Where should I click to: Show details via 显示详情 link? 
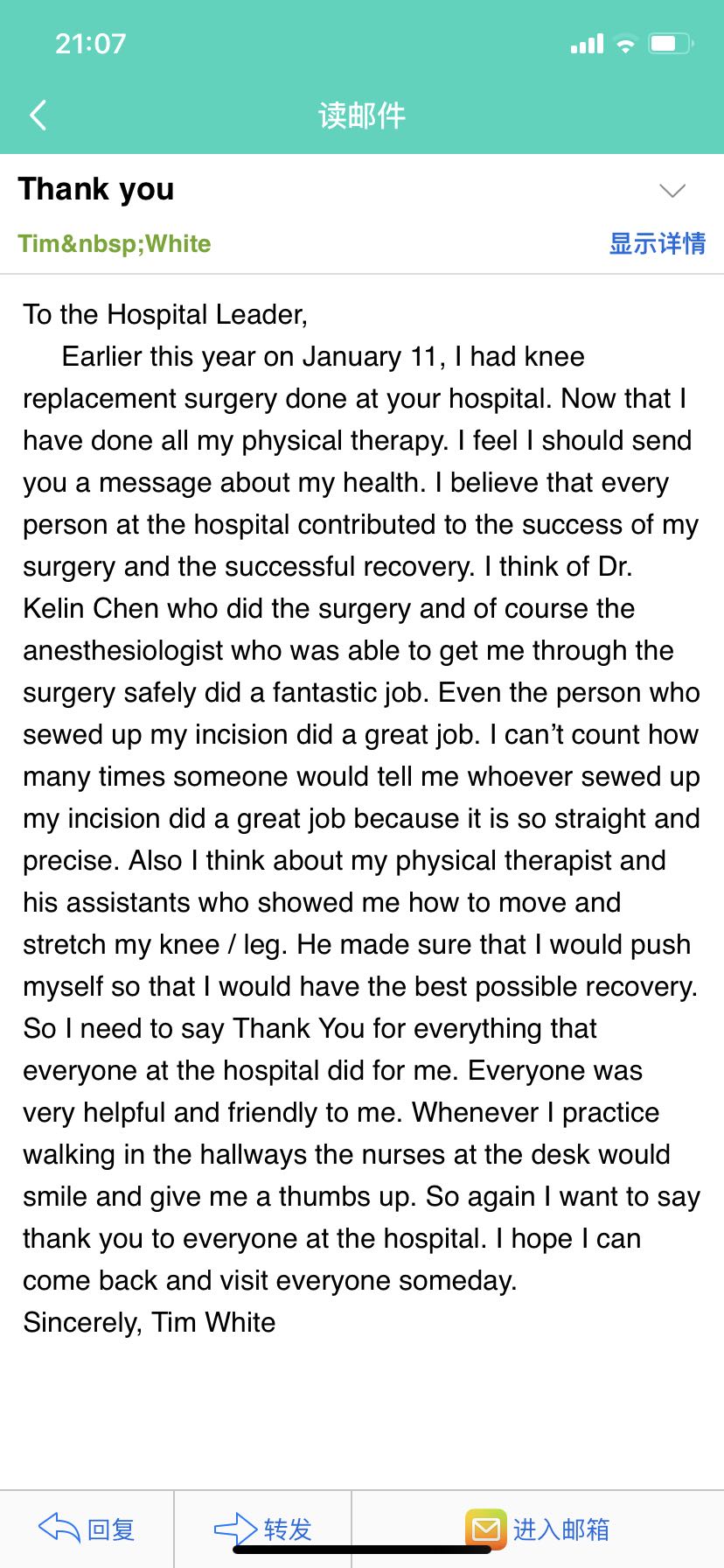click(x=657, y=243)
